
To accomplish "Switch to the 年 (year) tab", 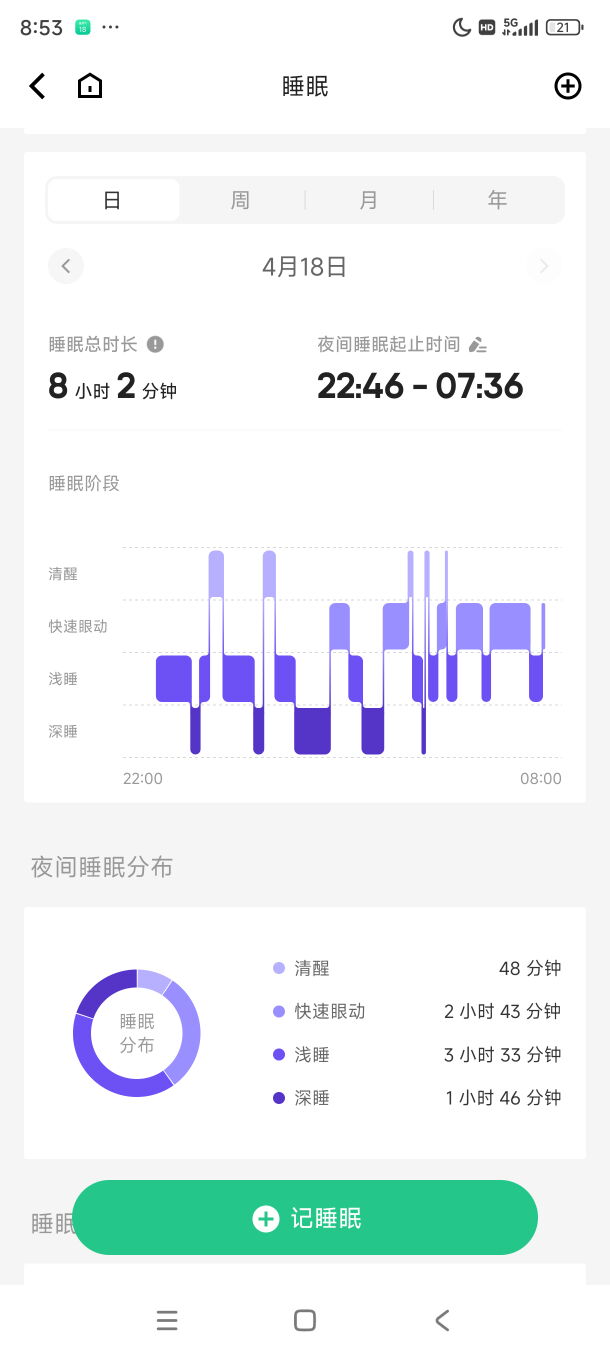I will [497, 200].
